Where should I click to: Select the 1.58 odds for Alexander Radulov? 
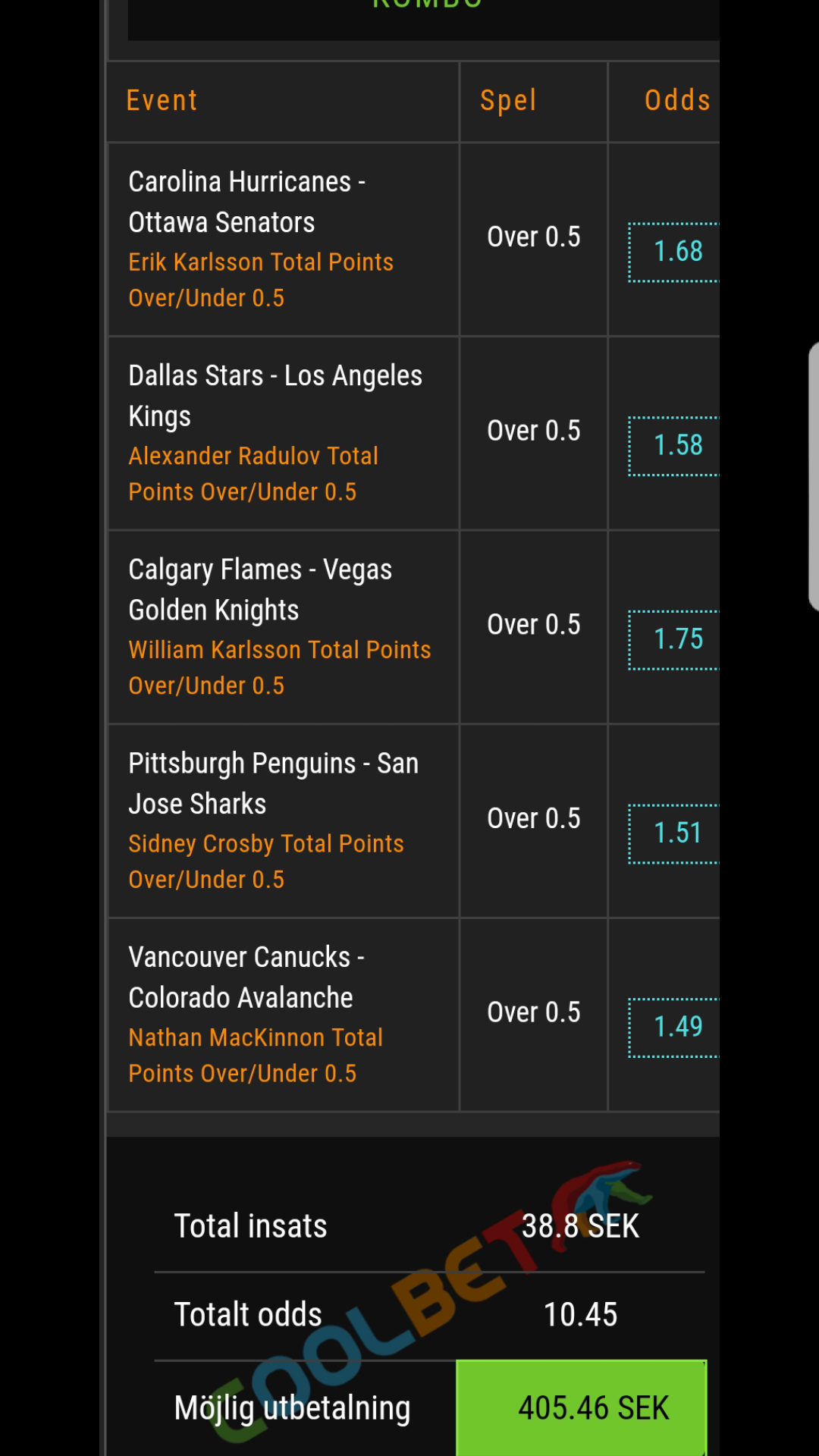tap(674, 446)
